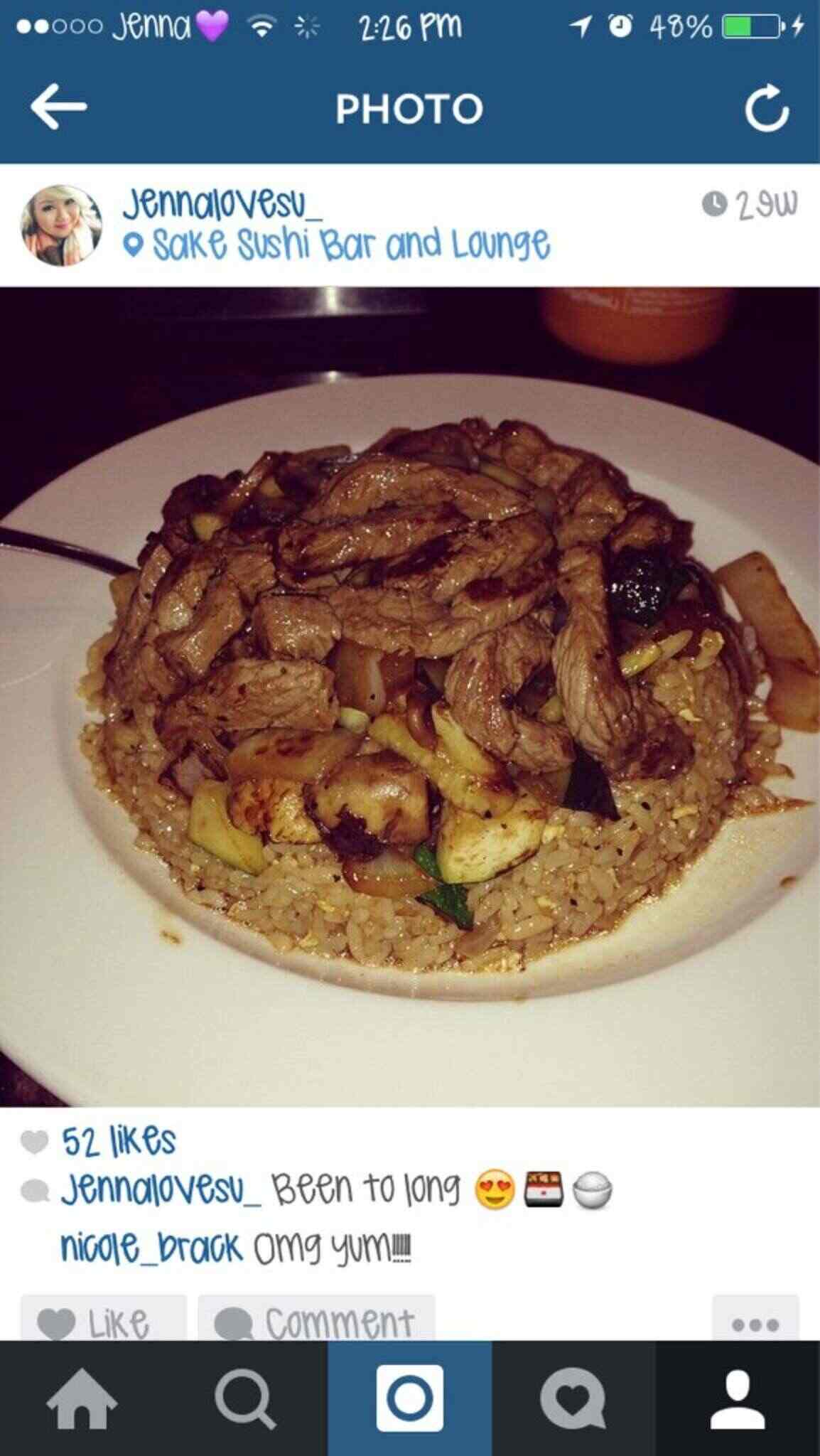Open the Camera tab
Viewport: 820px width, 1456px height.
tap(410, 1399)
